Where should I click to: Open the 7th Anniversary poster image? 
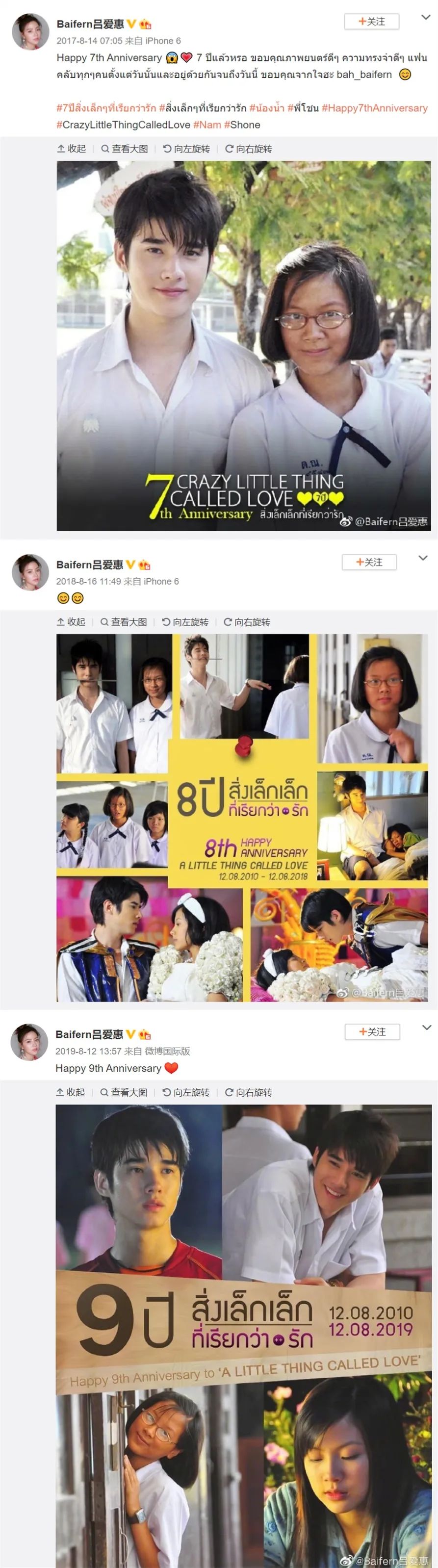tap(243, 345)
